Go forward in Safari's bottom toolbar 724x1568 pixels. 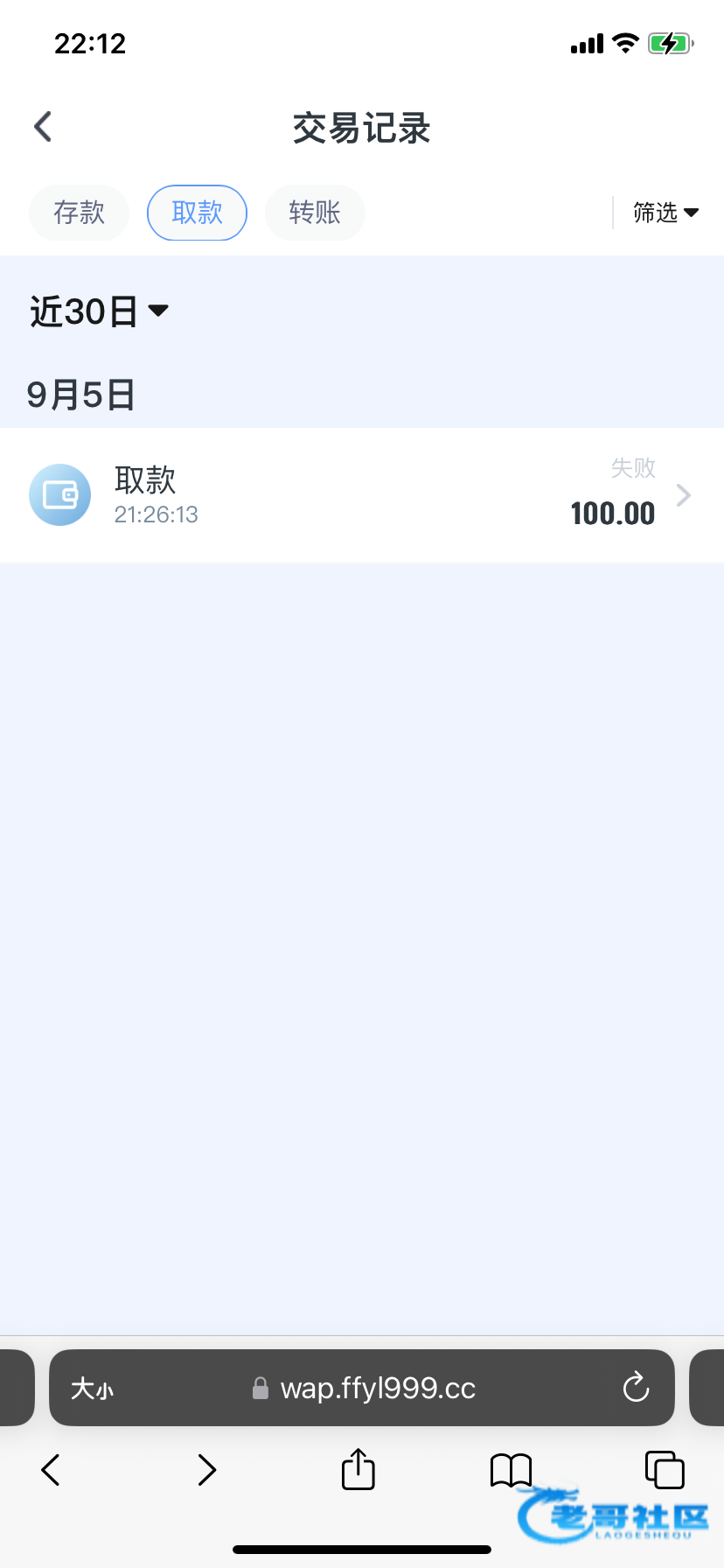(206, 1470)
